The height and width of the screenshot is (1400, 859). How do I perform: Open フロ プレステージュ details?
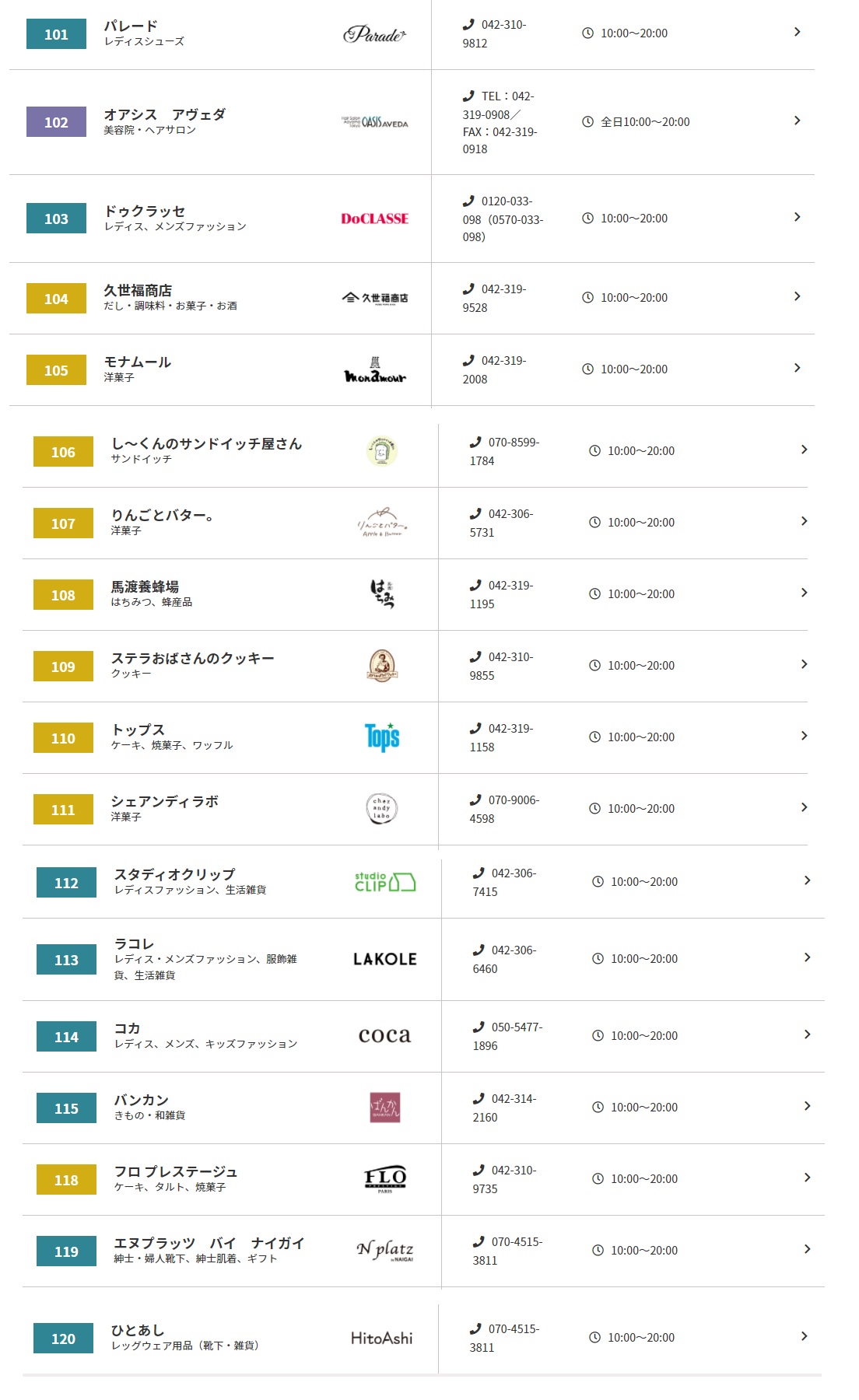tap(423, 1180)
